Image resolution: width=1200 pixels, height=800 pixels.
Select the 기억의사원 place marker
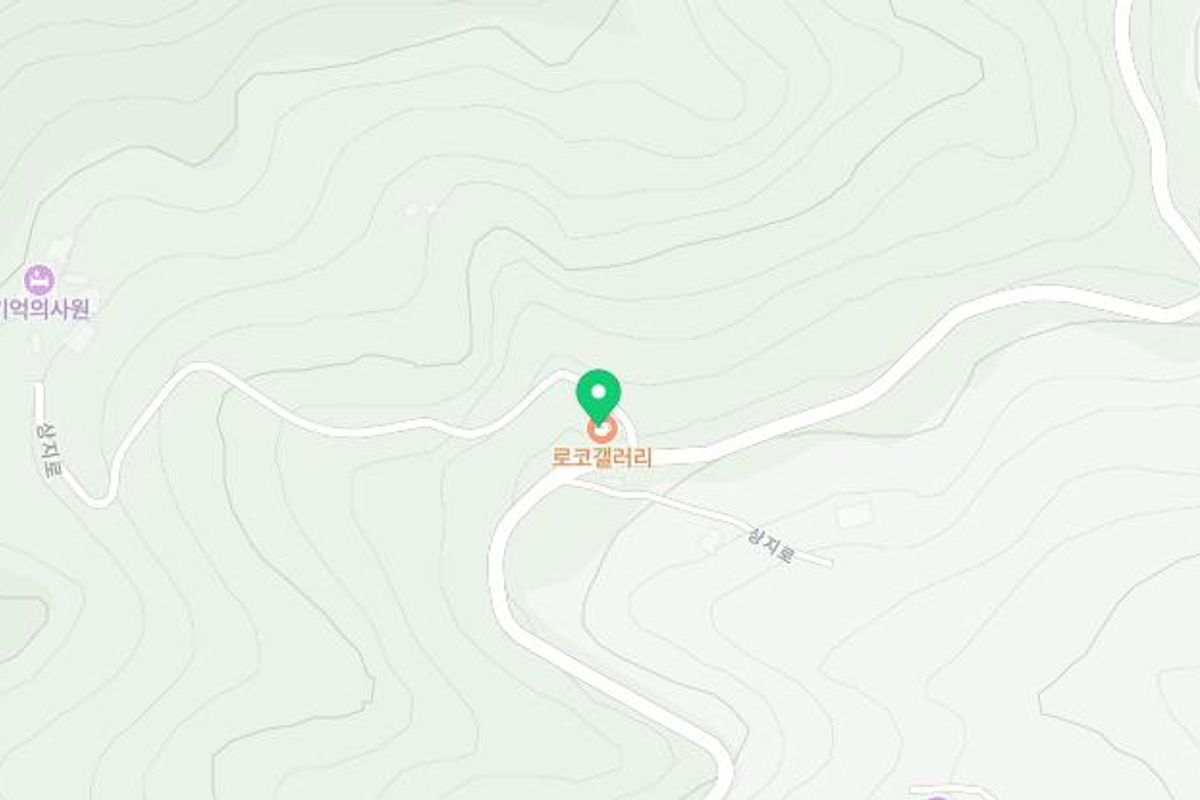pyautogui.click(x=40, y=280)
